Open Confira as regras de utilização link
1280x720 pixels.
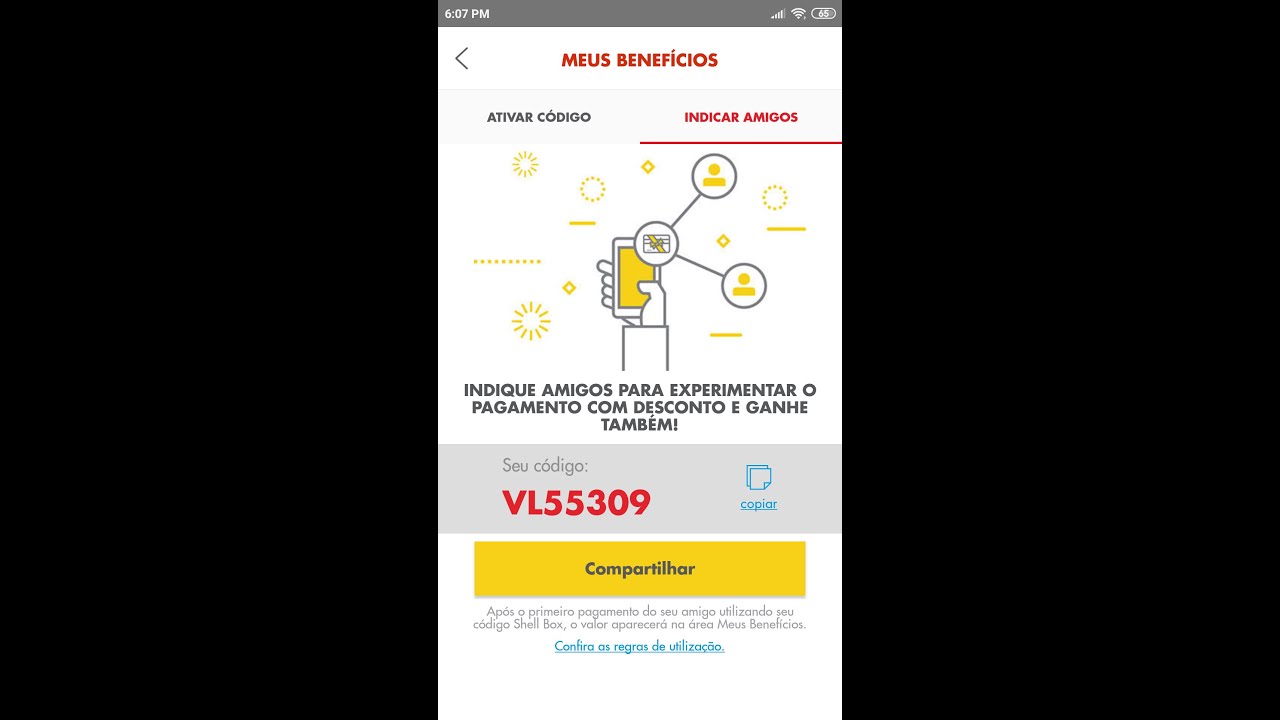pos(639,647)
